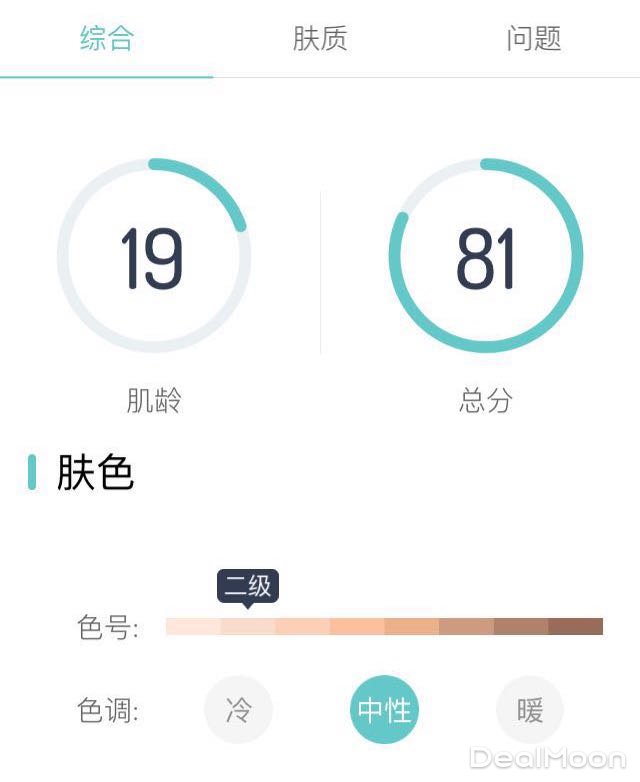Viewport: 640px width, 782px height.
Task: Switch to the 肤质 tab
Action: (320, 39)
